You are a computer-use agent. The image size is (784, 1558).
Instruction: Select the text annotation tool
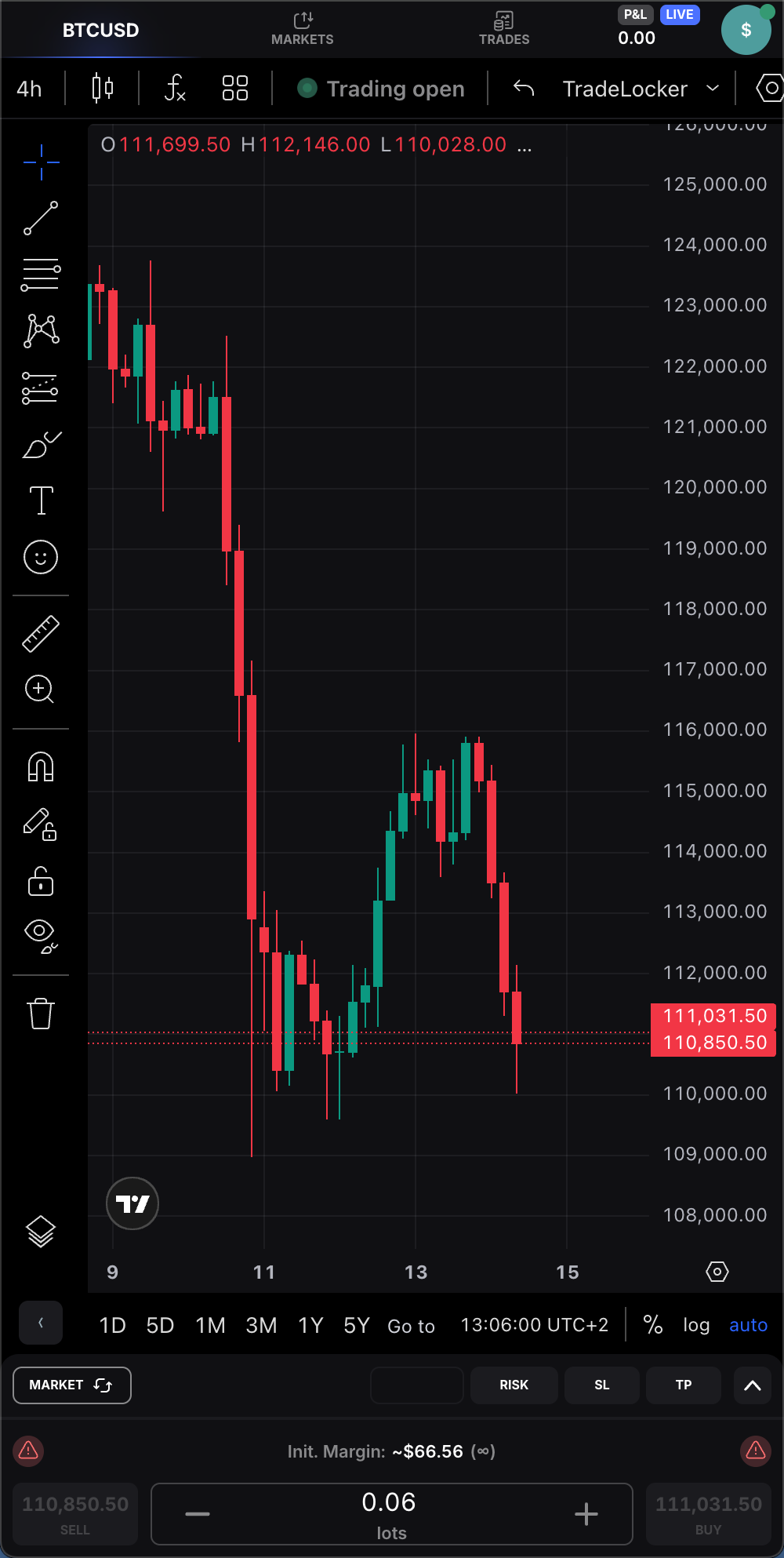tap(41, 500)
